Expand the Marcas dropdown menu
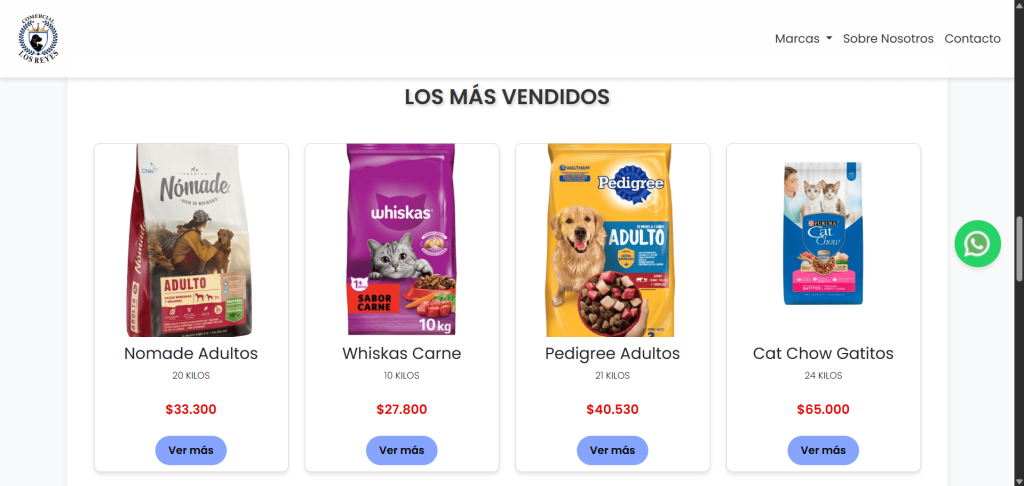 tap(803, 39)
